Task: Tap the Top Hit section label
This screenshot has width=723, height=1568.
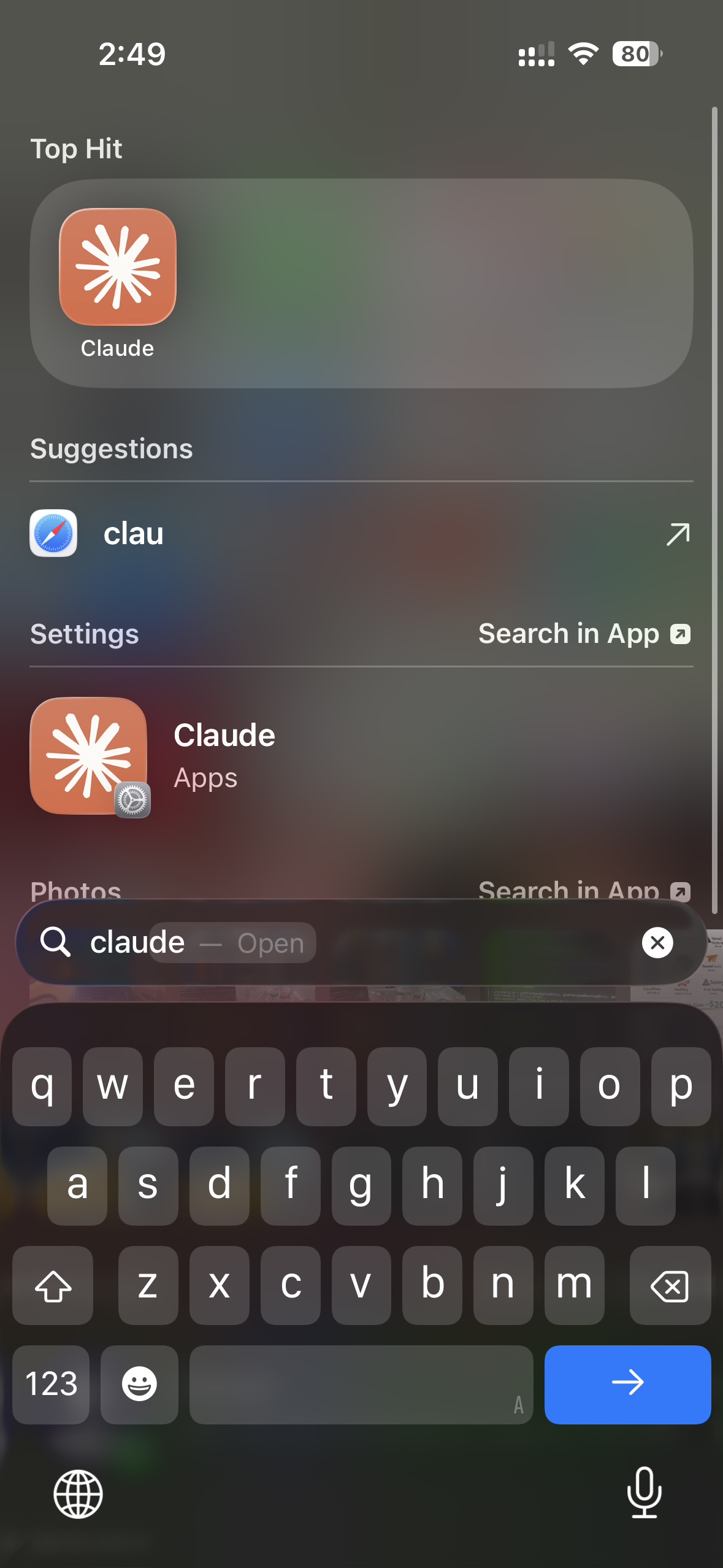Action: (76, 148)
